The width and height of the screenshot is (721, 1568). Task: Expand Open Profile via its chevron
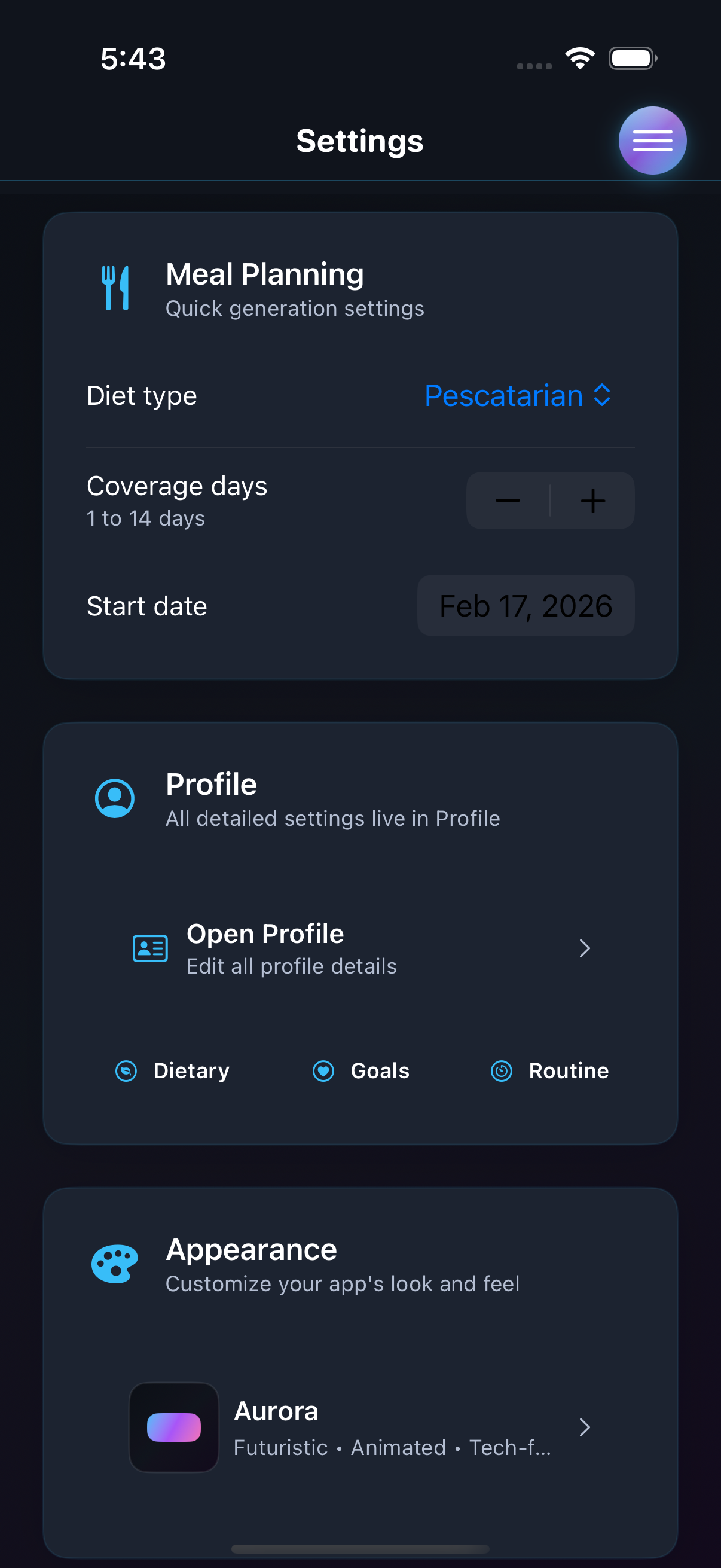(x=584, y=948)
